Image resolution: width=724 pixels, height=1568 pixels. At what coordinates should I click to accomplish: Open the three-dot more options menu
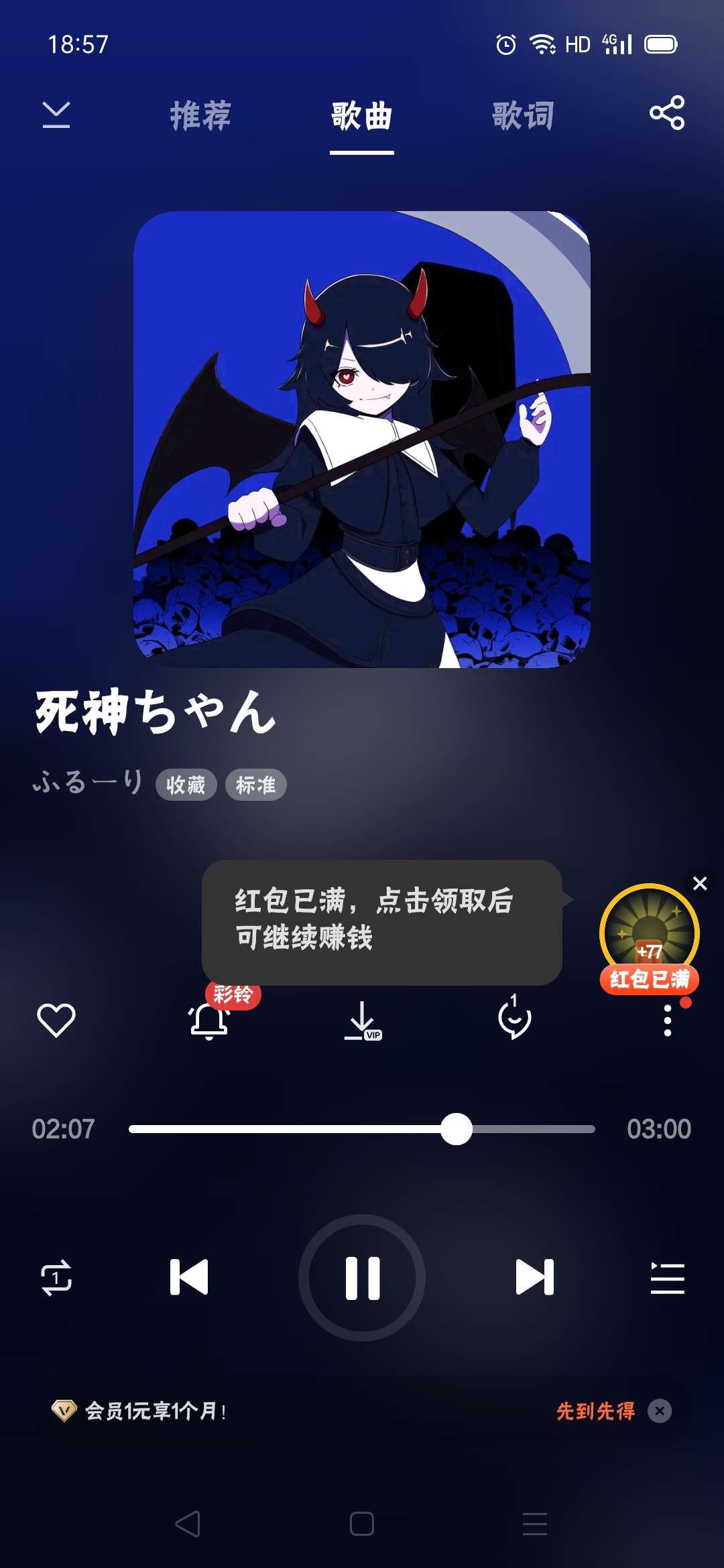pos(667,1021)
